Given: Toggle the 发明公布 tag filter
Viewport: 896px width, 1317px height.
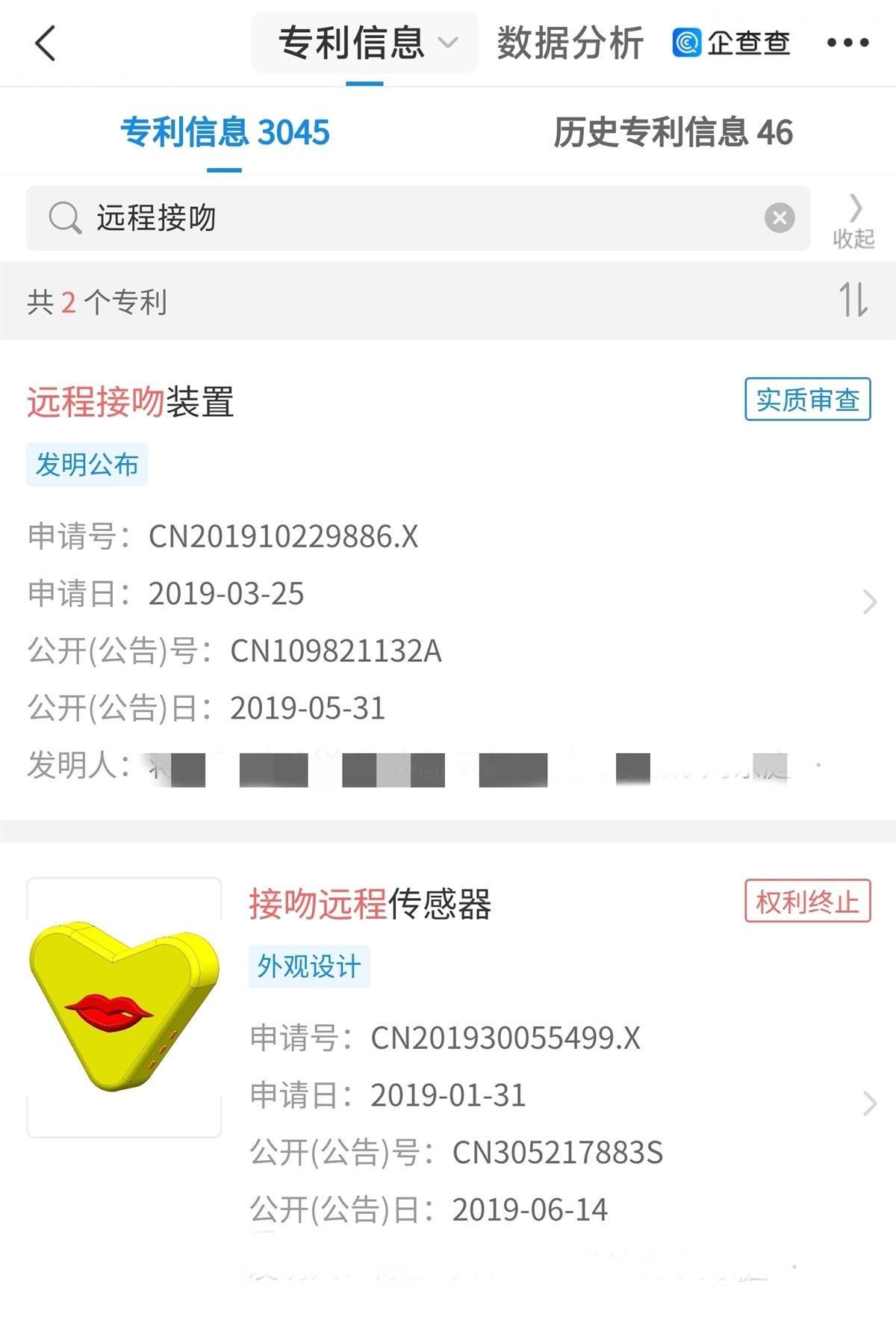Looking at the screenshot, I should [x=87, y=465].
